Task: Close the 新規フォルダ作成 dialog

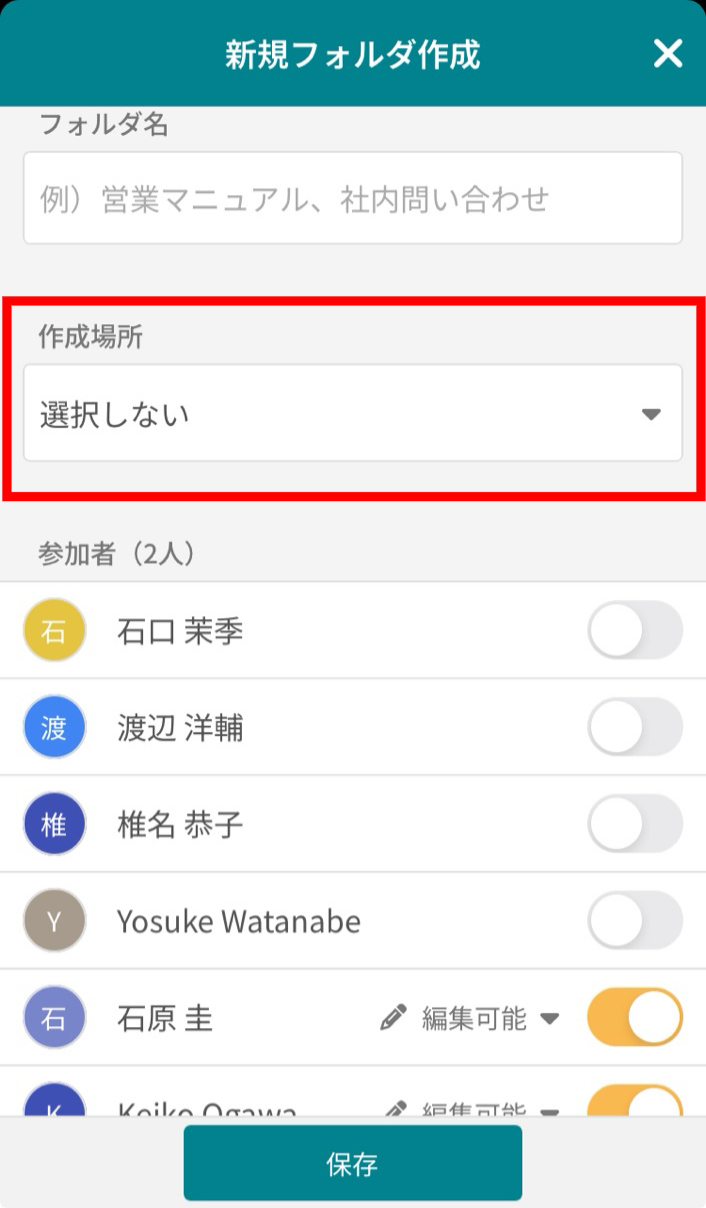Action: tap(667, 53)
